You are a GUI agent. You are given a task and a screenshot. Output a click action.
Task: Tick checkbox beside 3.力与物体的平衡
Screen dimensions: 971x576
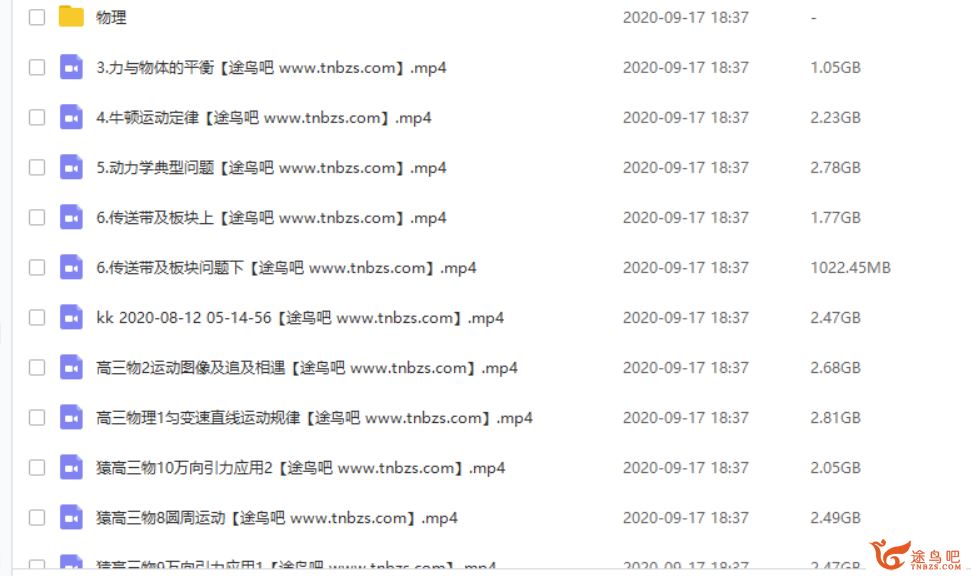coord(37,68)
